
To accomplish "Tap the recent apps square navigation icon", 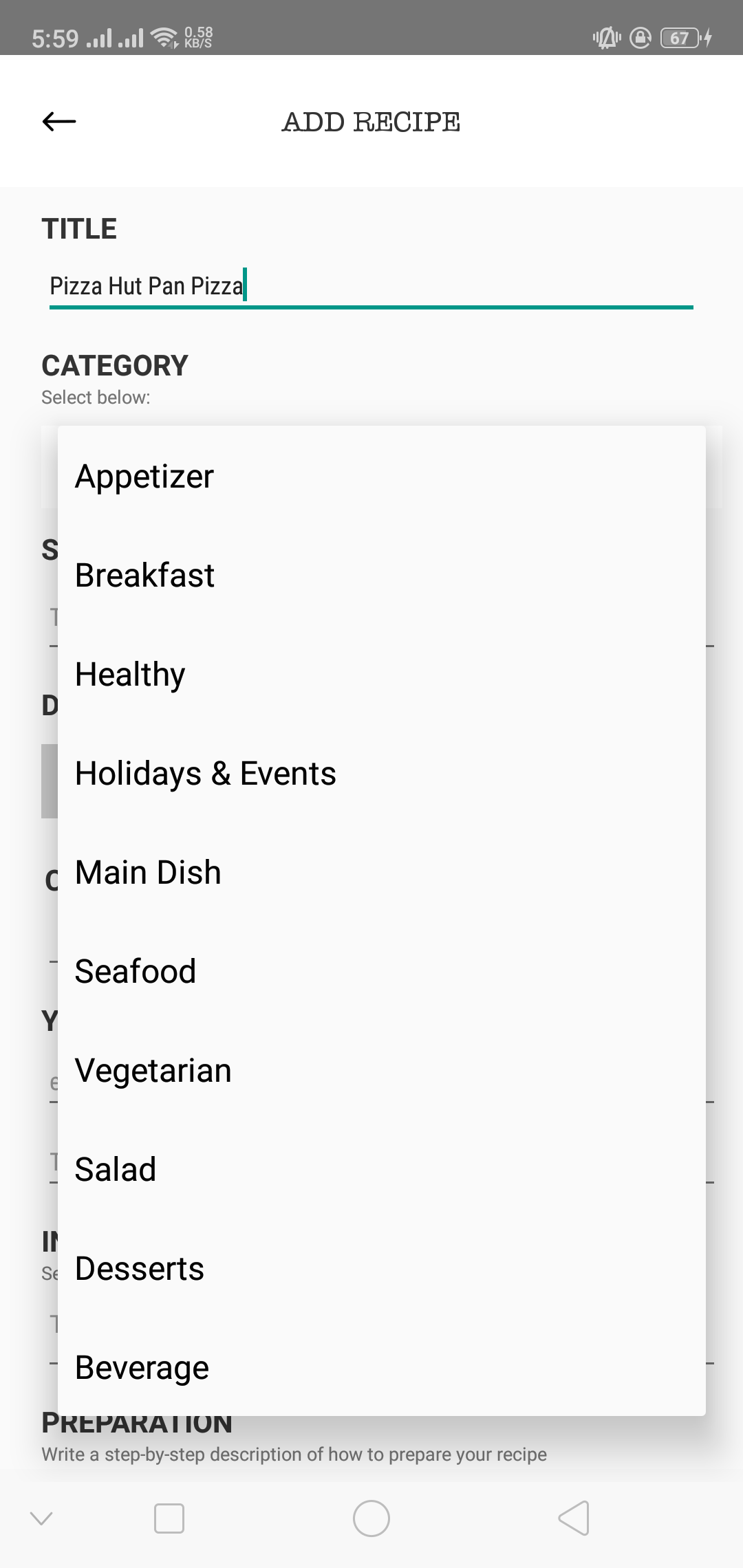I will tap(169, 1520).
